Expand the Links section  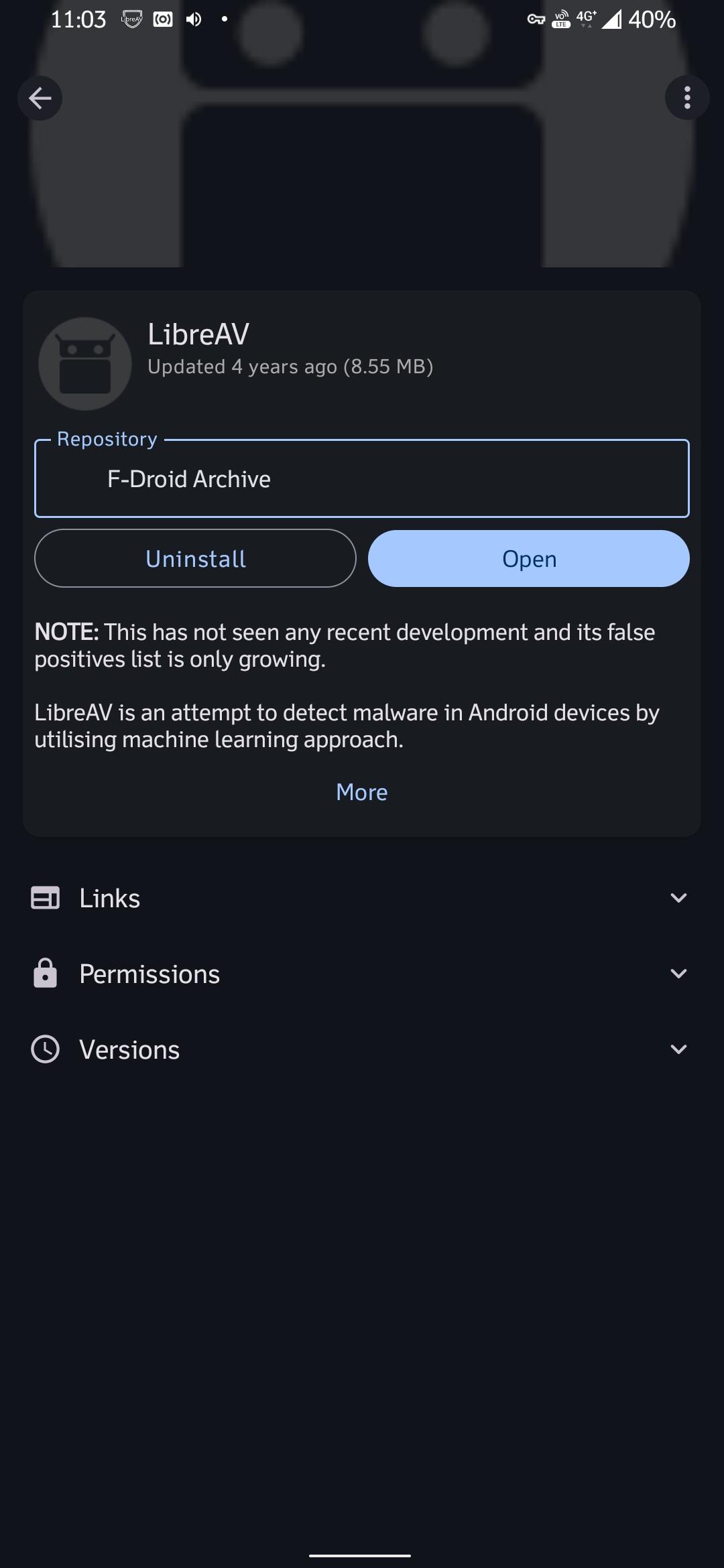[x=361, y=898]
